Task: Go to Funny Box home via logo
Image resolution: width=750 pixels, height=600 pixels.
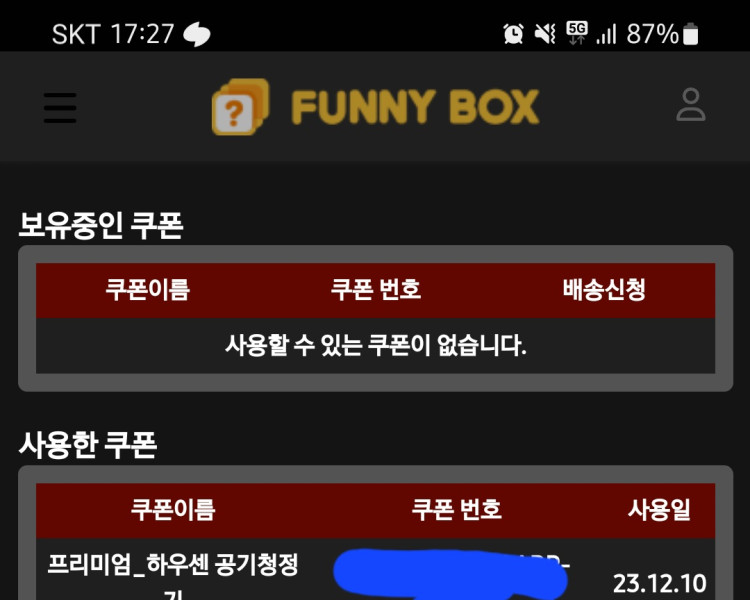Action: click(x=376, y=107)
